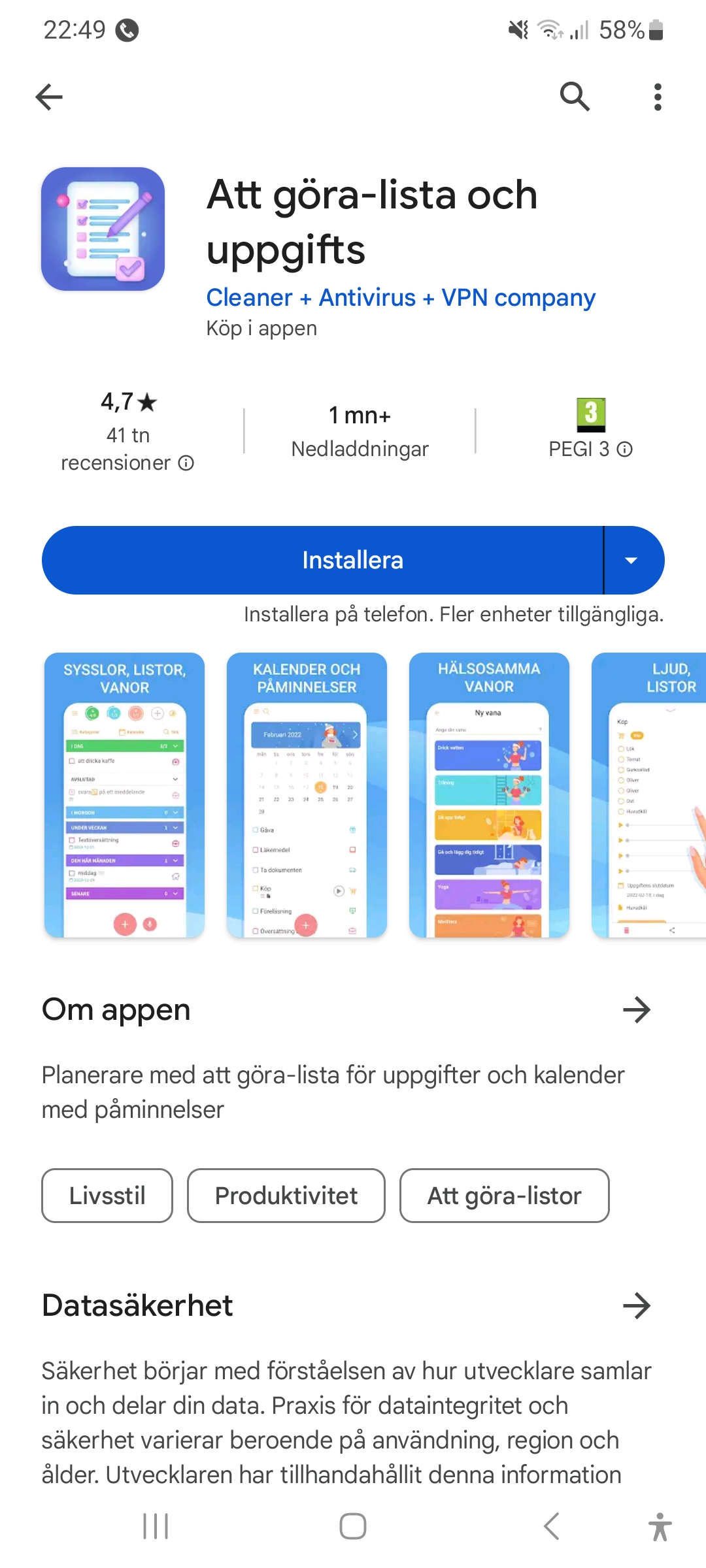This screenshot has height=1568, width=706.
Task: Open the three-dot overflow menu
Action: (x=658, y=97)
